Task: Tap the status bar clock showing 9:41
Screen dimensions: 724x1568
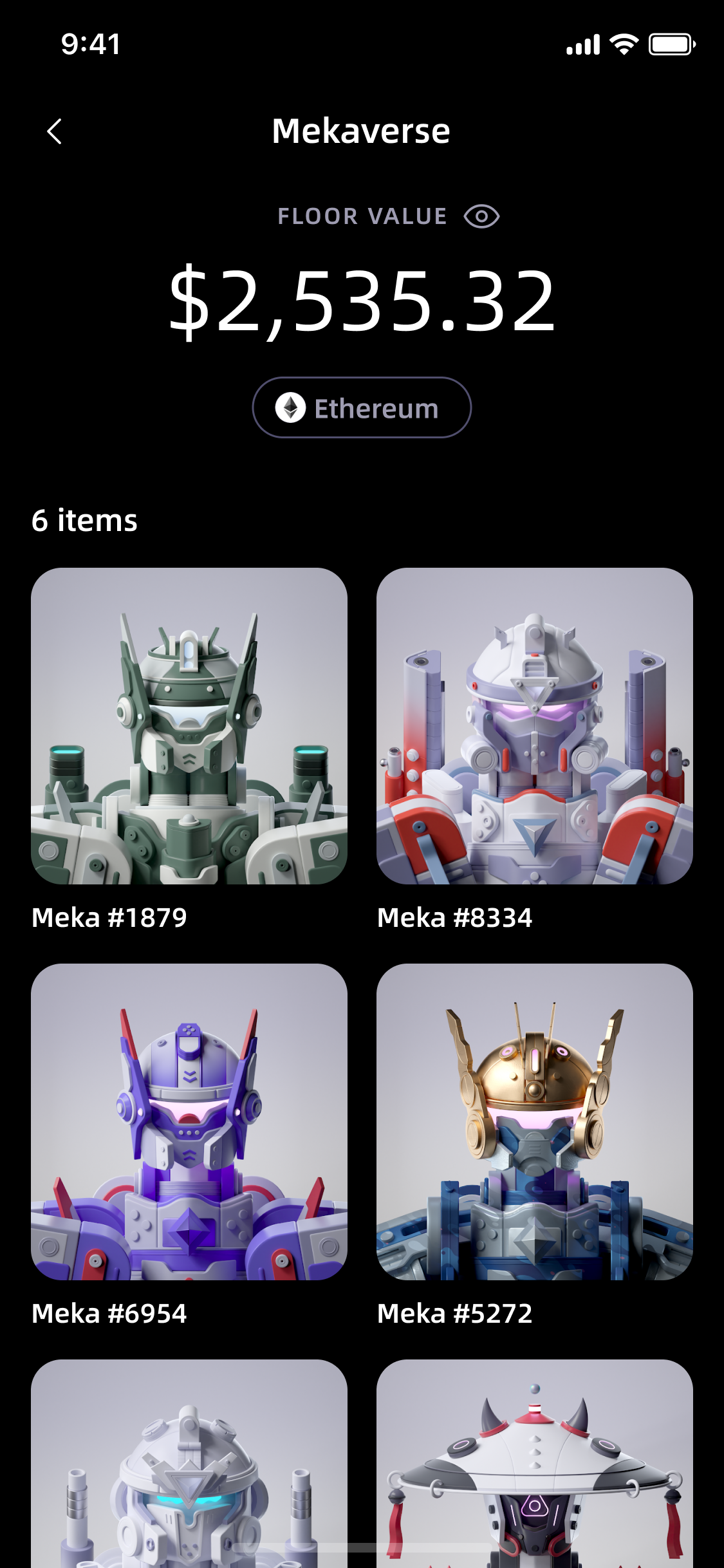Action: tap(89, 44)
